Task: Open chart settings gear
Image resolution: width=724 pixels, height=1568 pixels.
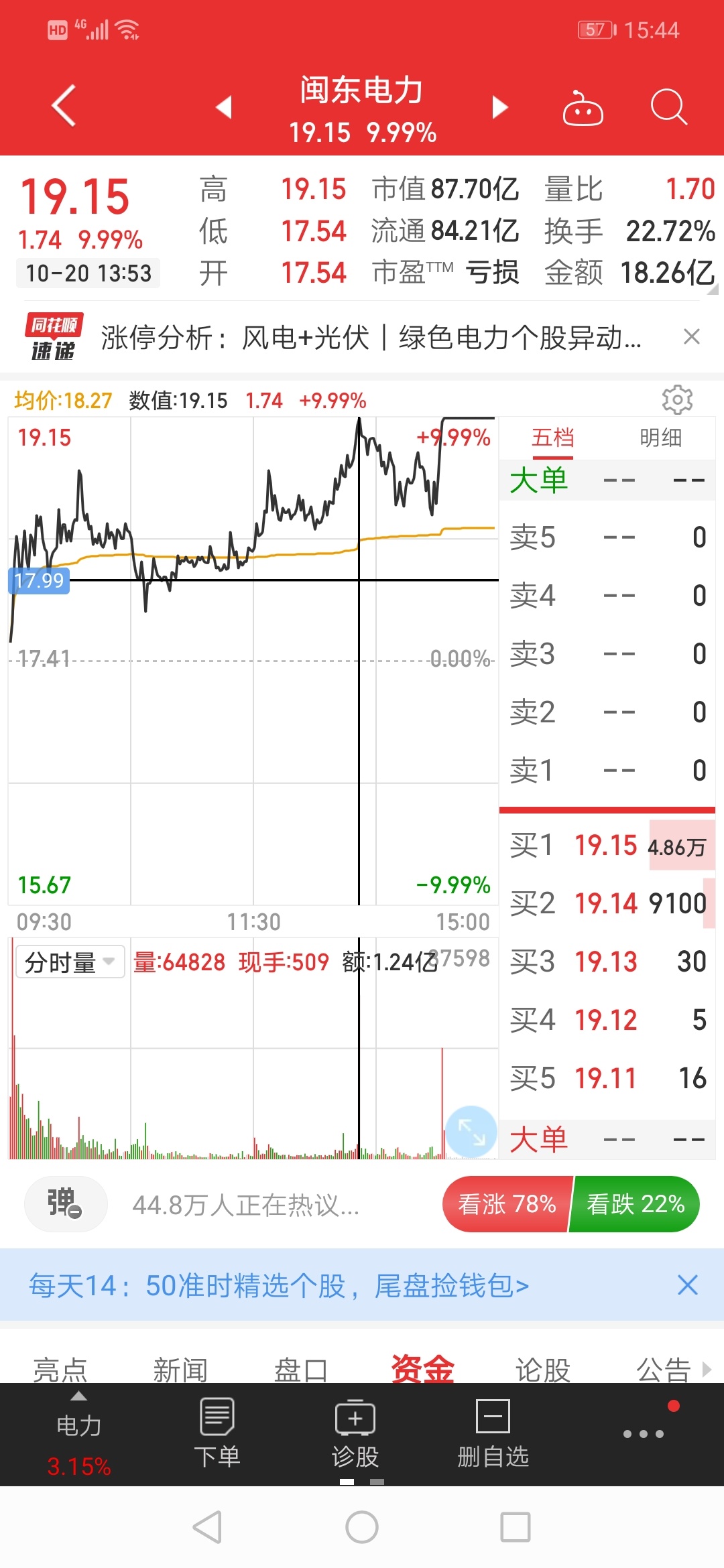Action: (x=677, y=400)
